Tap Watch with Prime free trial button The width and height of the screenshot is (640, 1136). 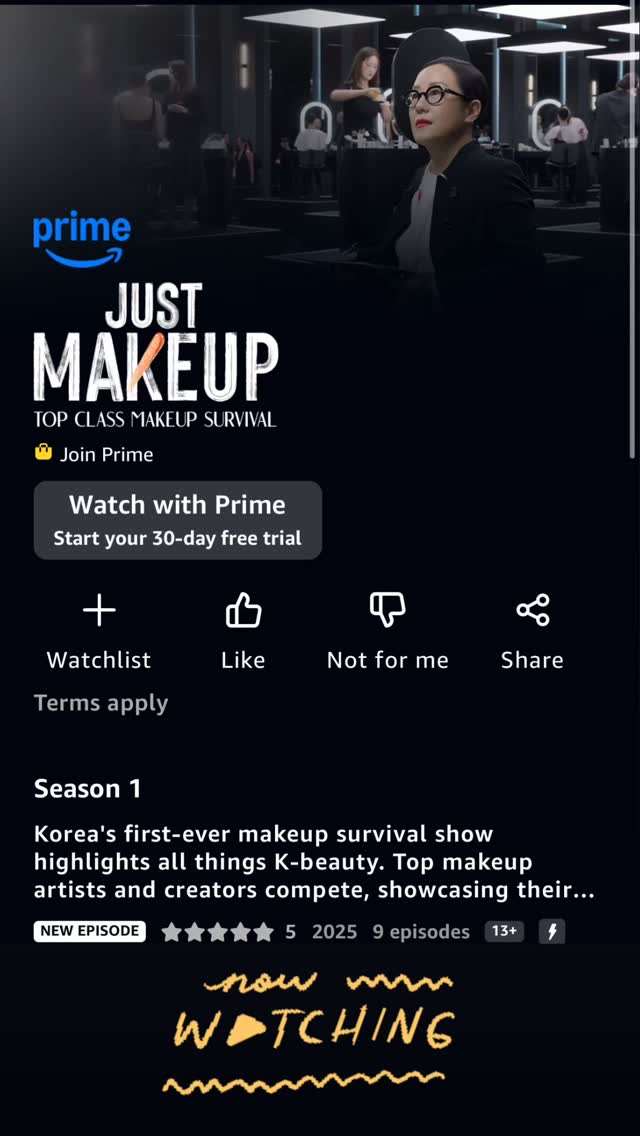point(178,520)
